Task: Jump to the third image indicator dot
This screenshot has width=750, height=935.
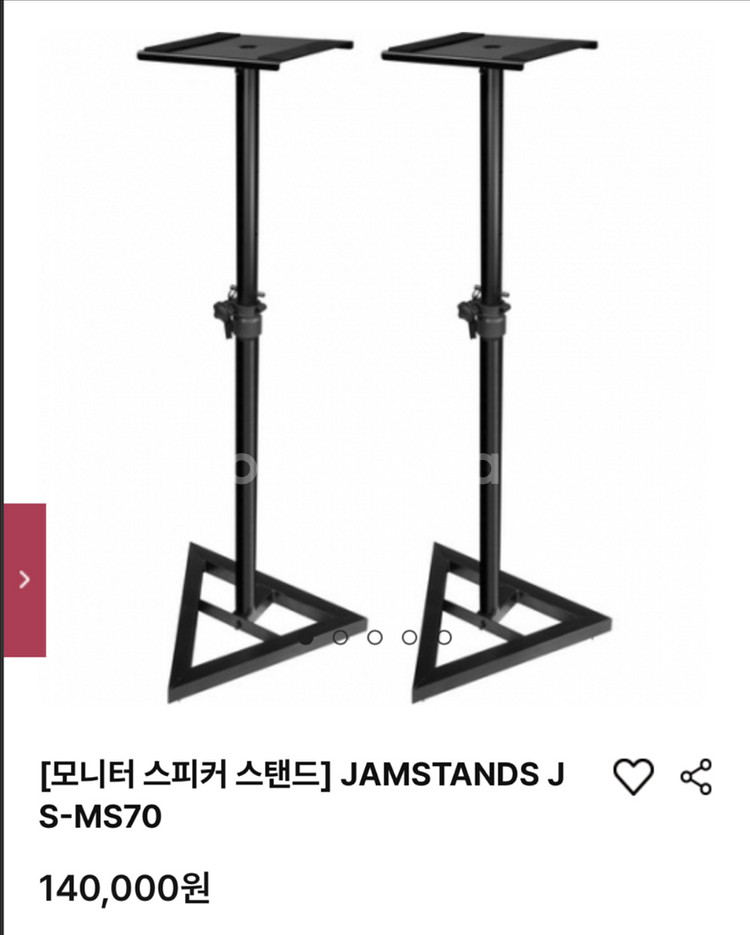Action: pyautogui.click(x=375, y=636)
